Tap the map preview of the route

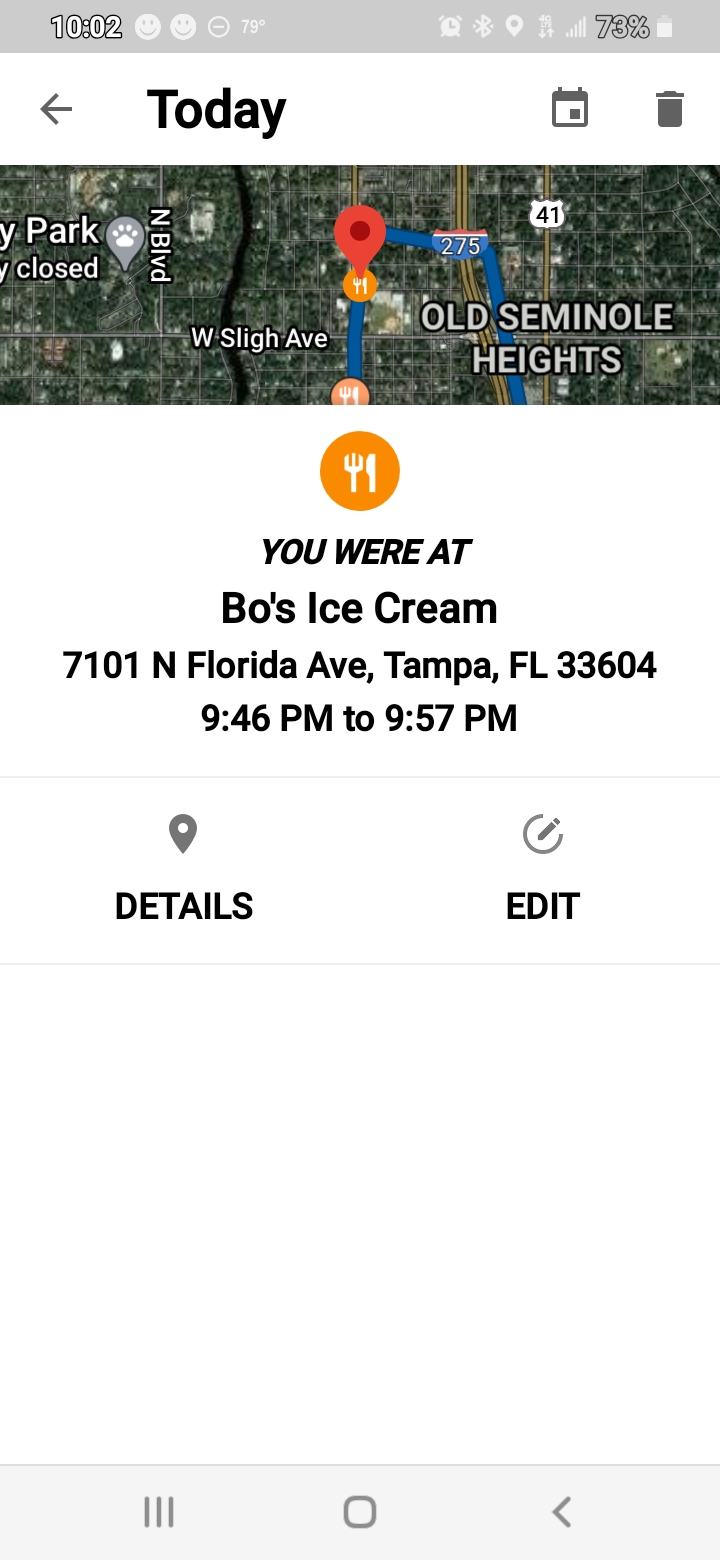coord(360,285)
